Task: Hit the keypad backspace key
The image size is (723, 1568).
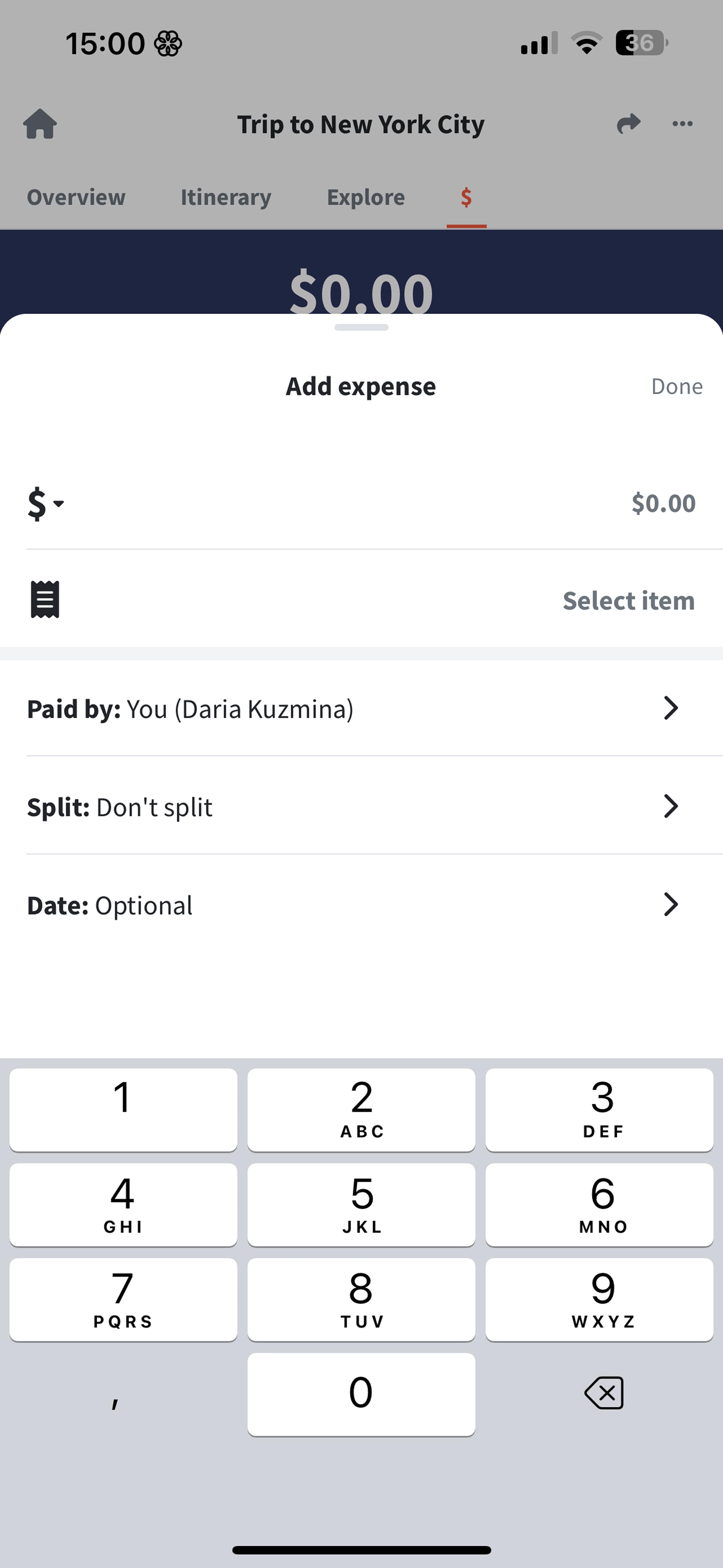Action: point(603,1393)
